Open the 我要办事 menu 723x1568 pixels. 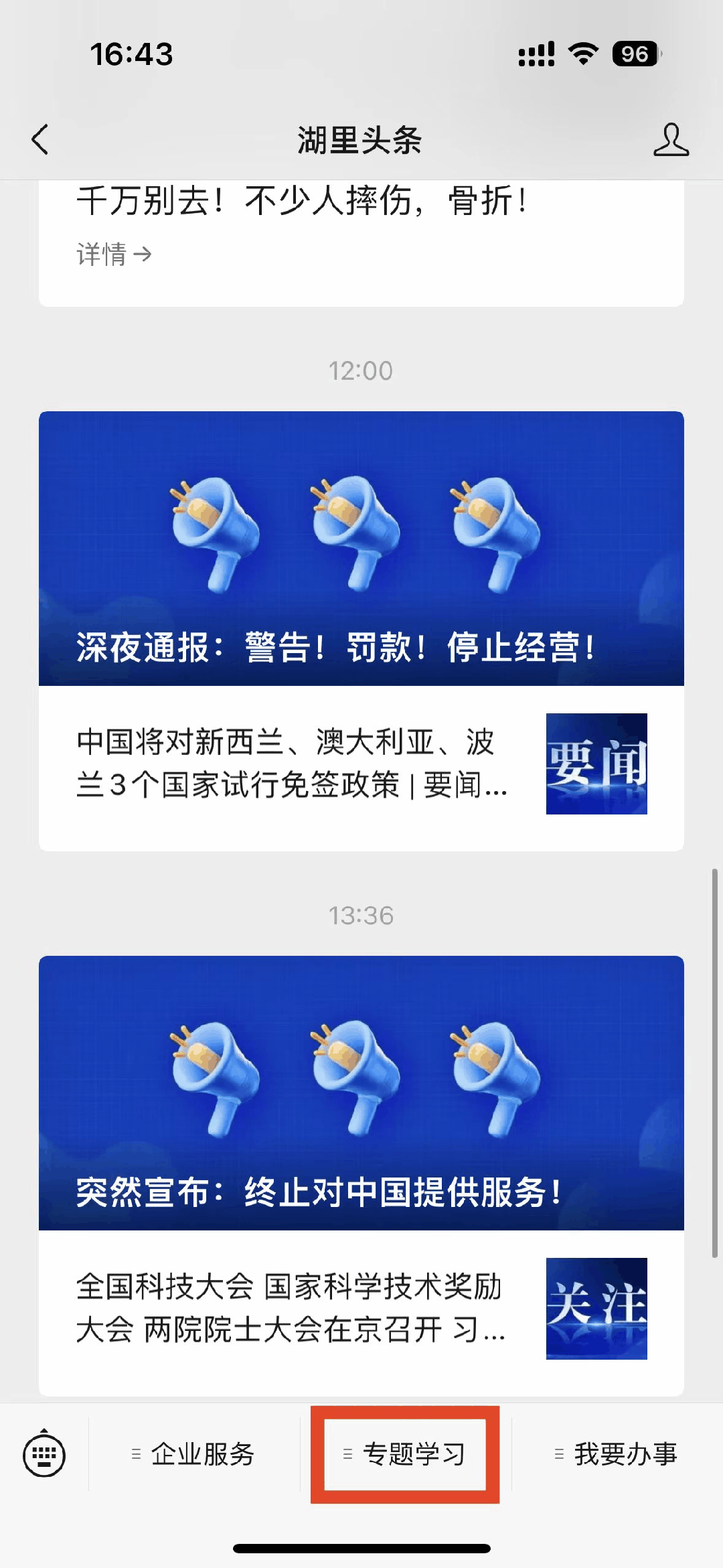point(617,1455)
